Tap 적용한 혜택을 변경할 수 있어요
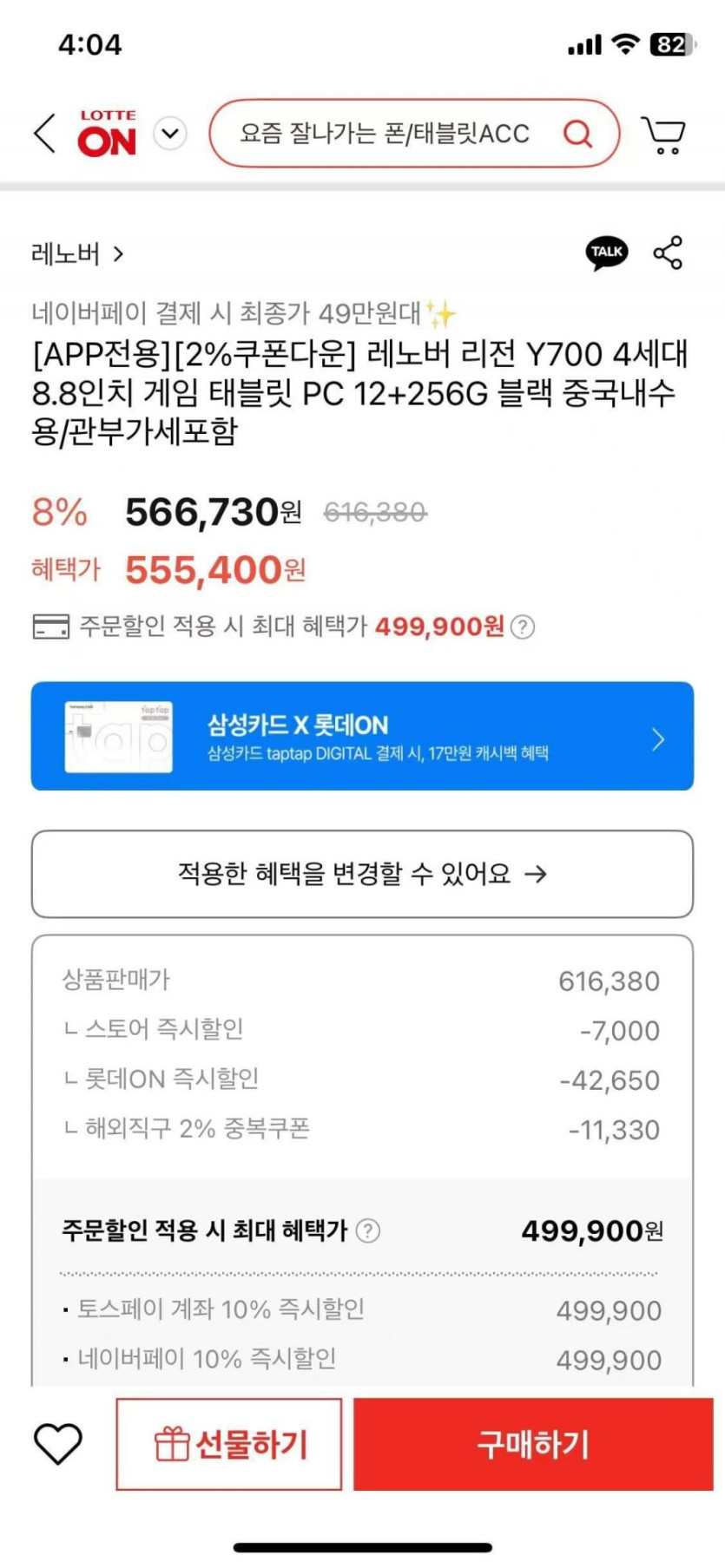This screenshot has width=725, height=1568. coord(362,874)
